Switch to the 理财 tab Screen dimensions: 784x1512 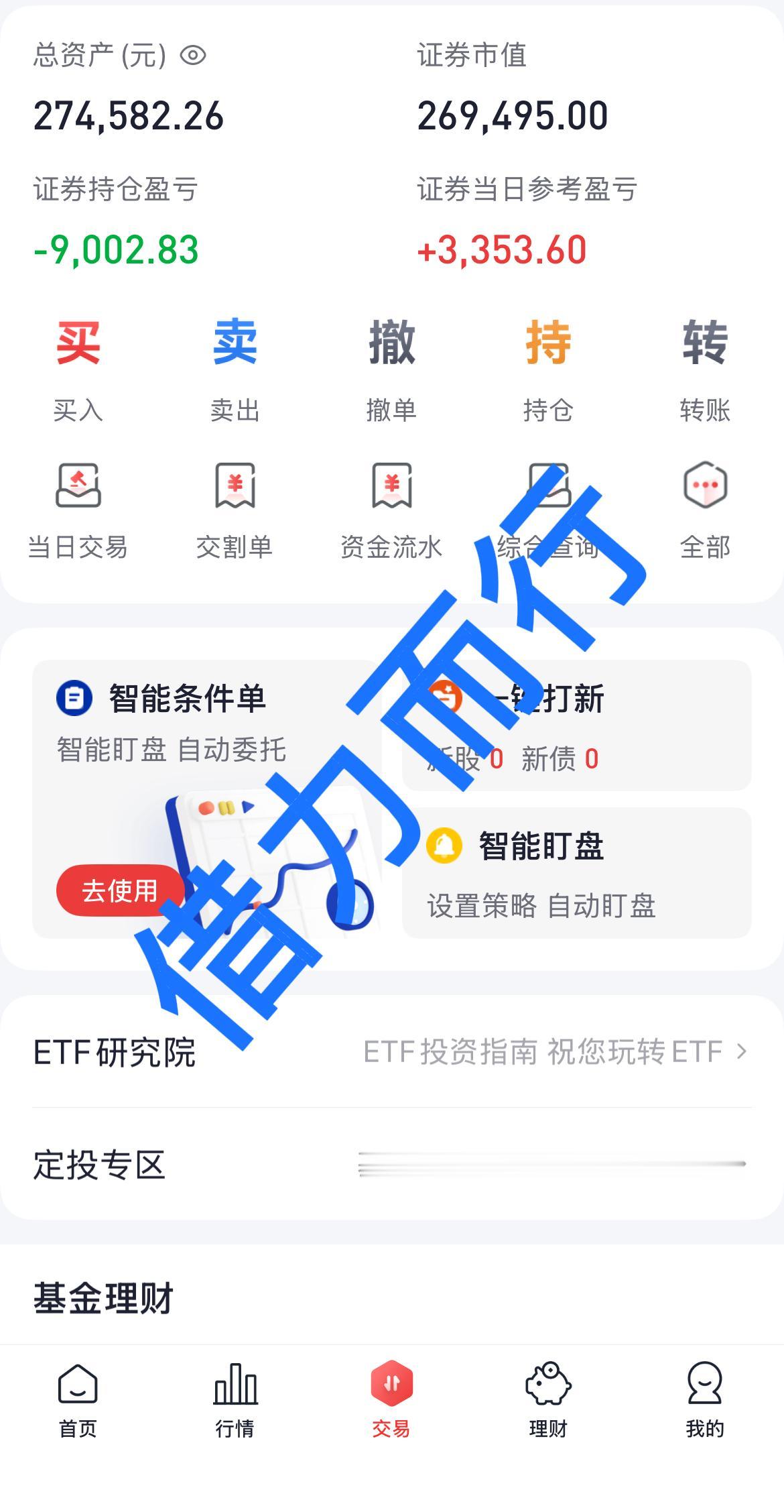coord(548,1408)
